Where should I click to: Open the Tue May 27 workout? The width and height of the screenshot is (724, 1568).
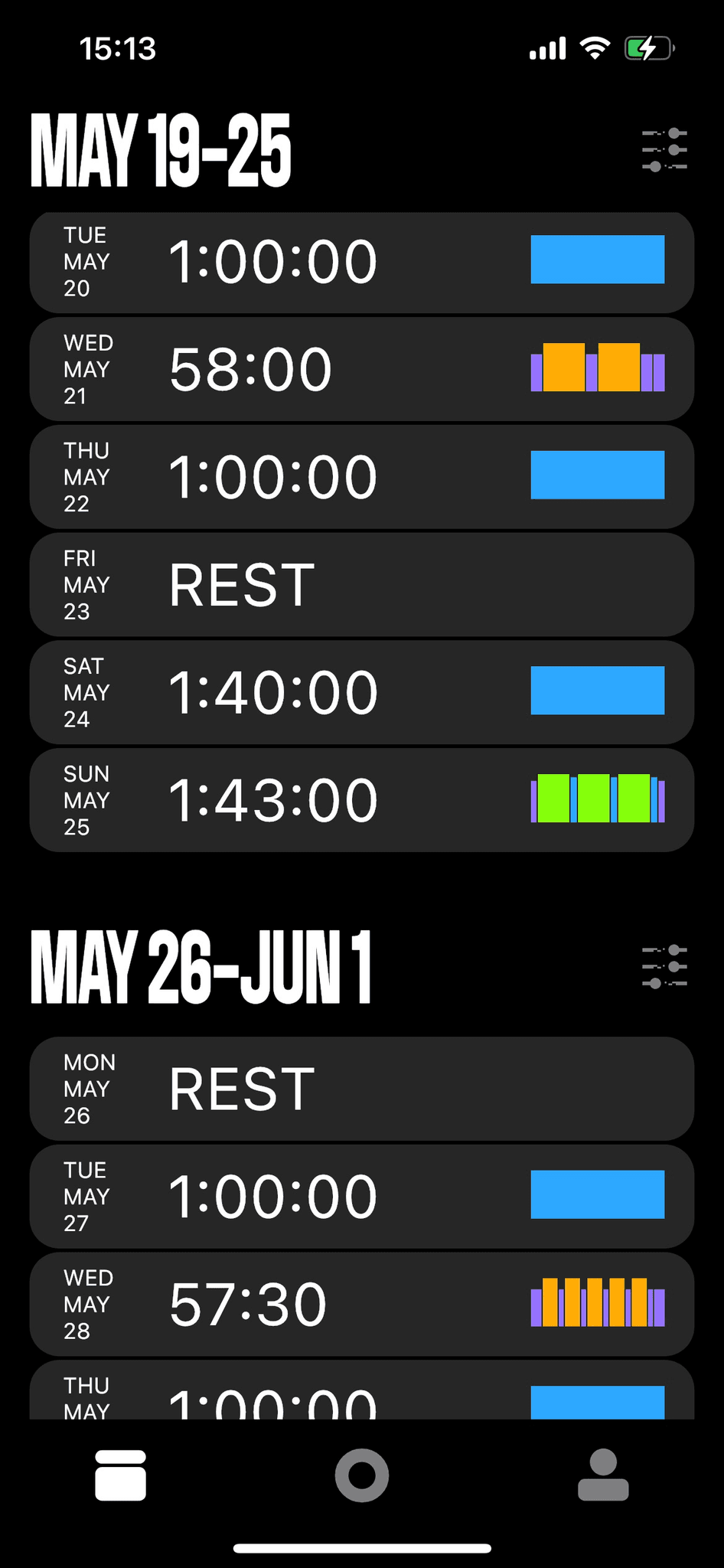tap(361, 1196)
